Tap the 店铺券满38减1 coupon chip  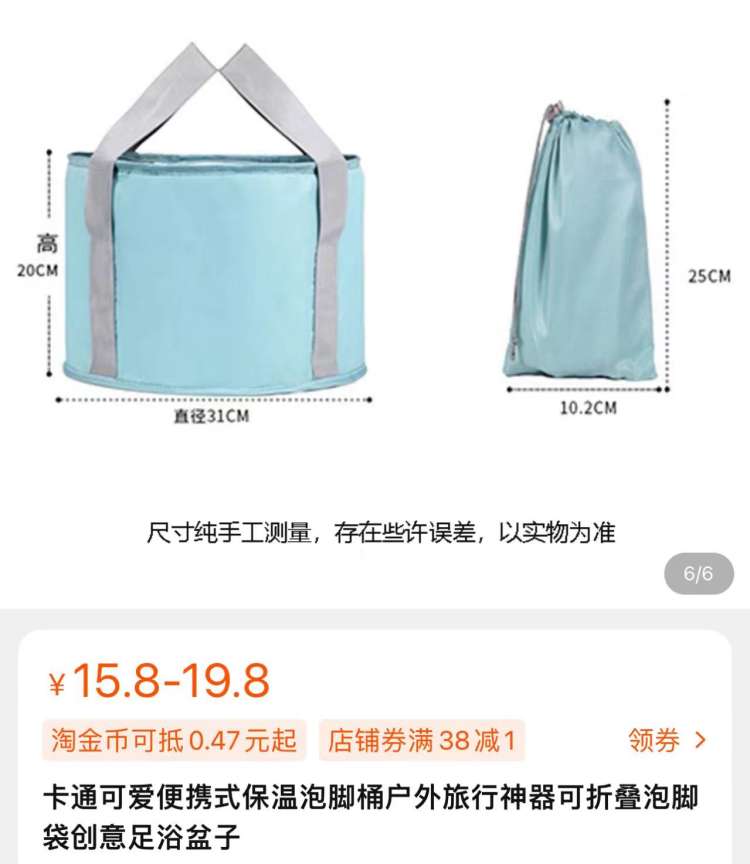click(422, 741)
